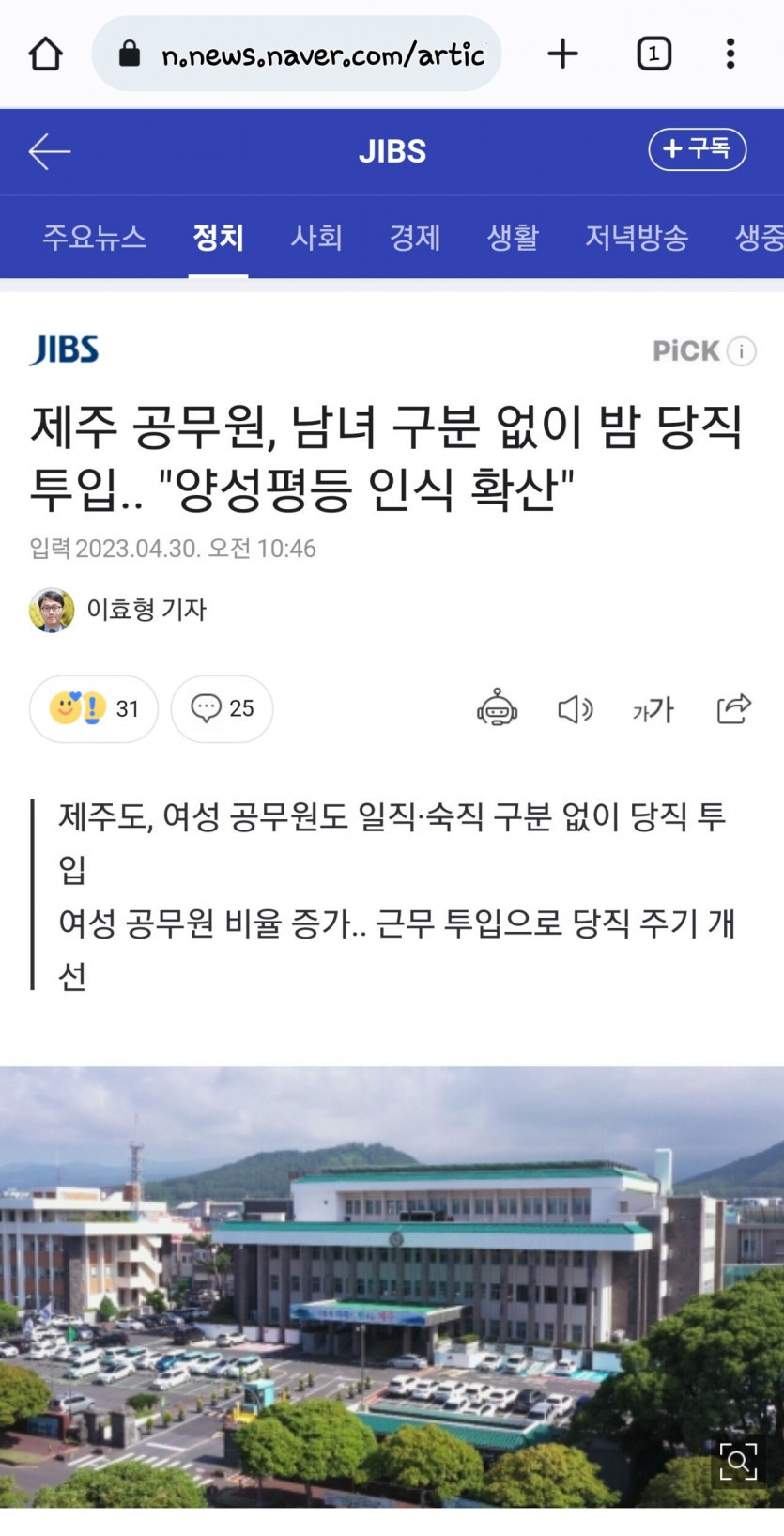Open the reactions button showing 31
This screenshot has width=784, height=1536.
(94, 708)
